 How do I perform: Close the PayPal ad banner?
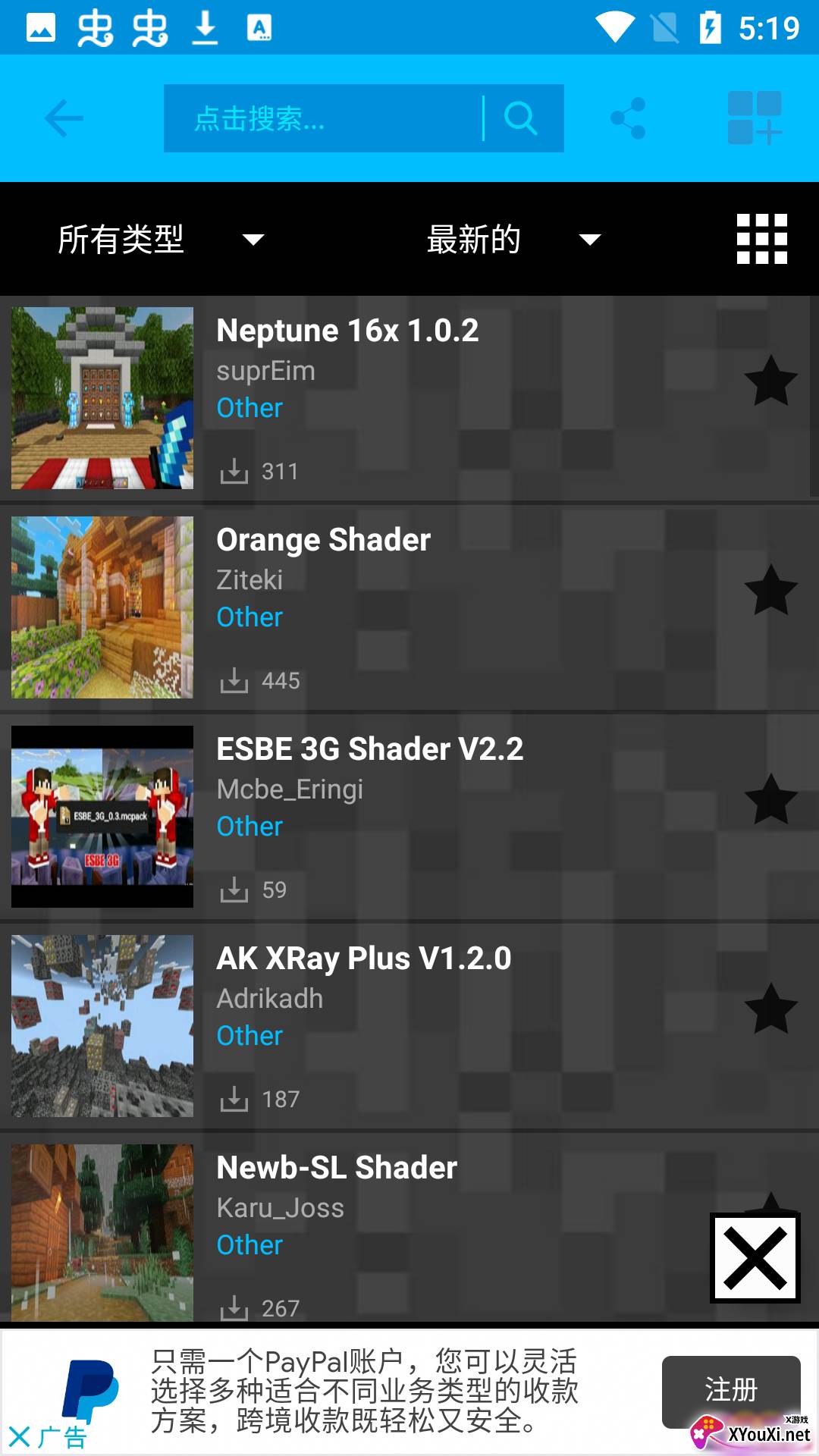[20, 1436]
